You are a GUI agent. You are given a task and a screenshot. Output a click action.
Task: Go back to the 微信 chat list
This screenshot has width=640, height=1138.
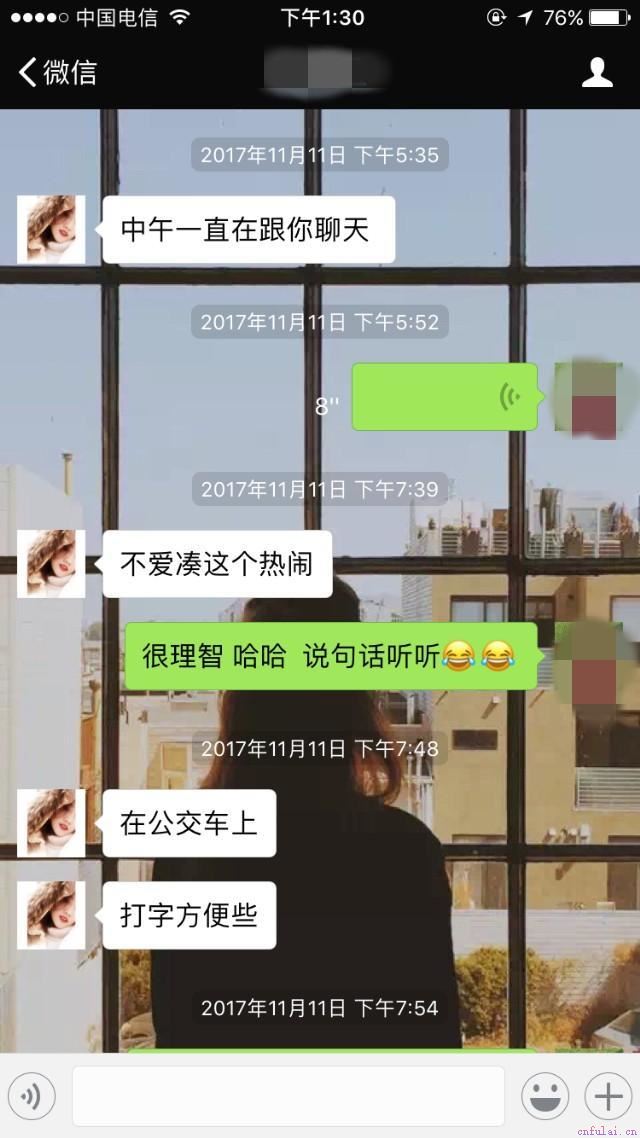[x=57, y=72]
